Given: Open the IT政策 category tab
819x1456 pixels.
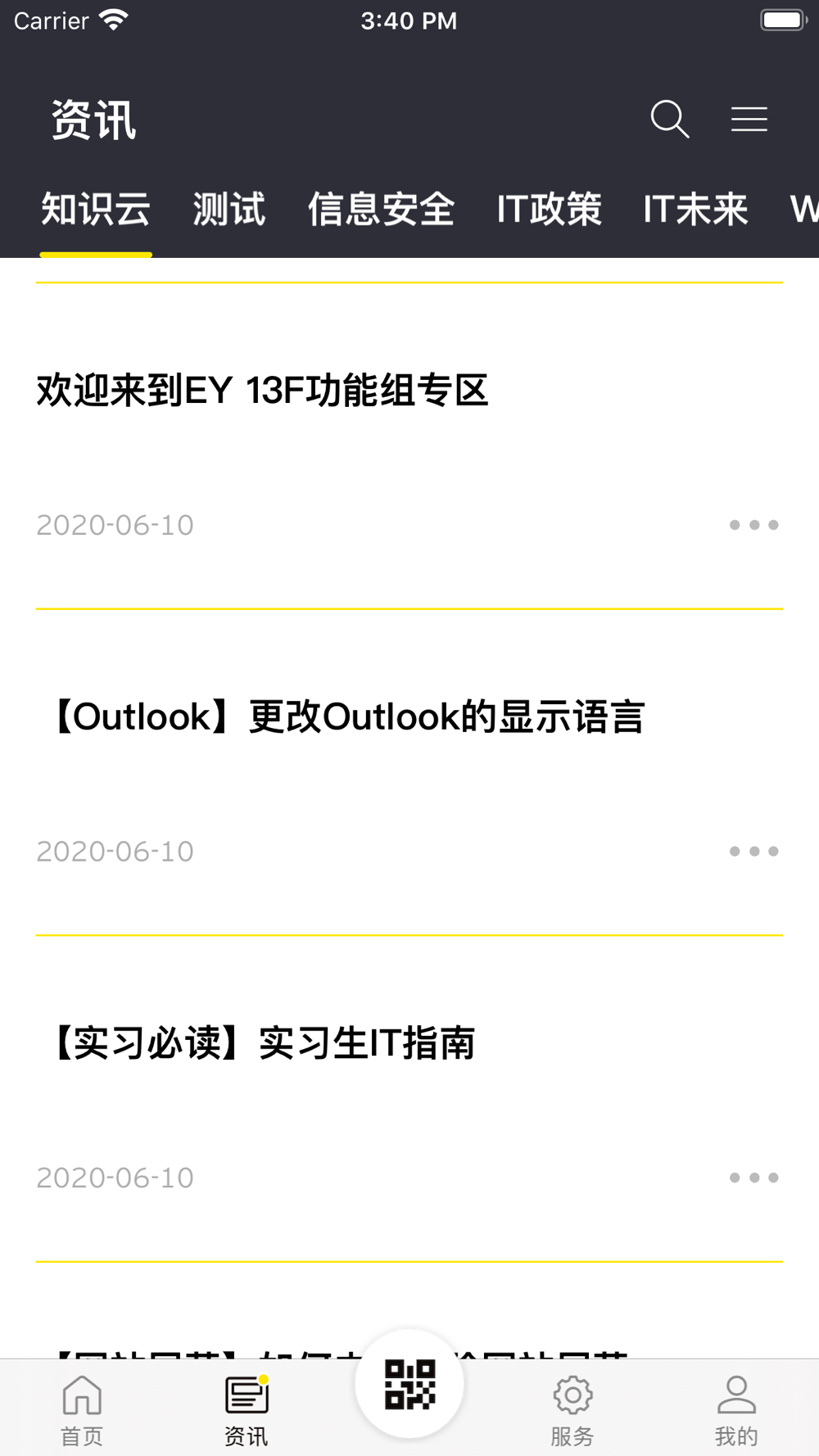Looking at the screenshot, I should pos(549,210).
